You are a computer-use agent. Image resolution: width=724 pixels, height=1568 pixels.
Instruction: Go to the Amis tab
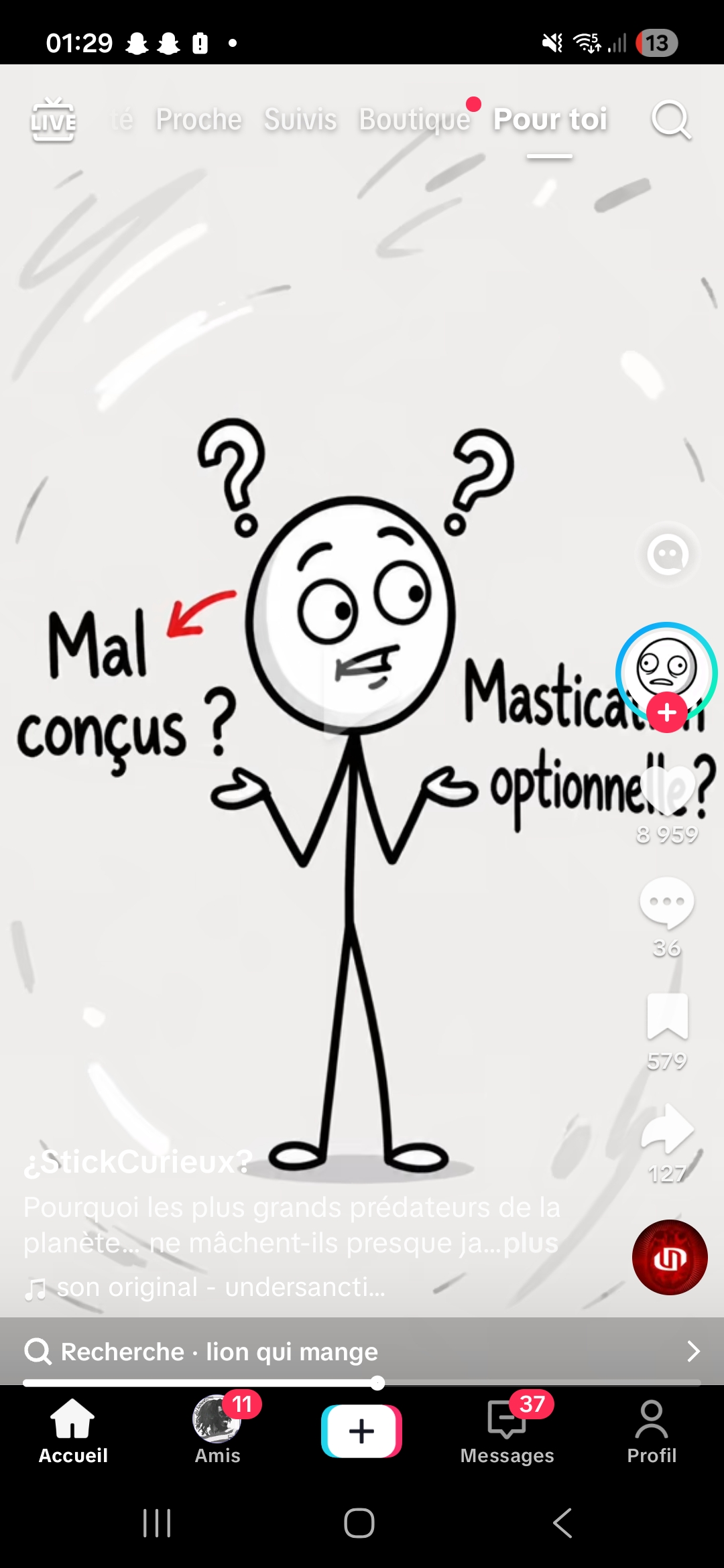click(217, 1430)
